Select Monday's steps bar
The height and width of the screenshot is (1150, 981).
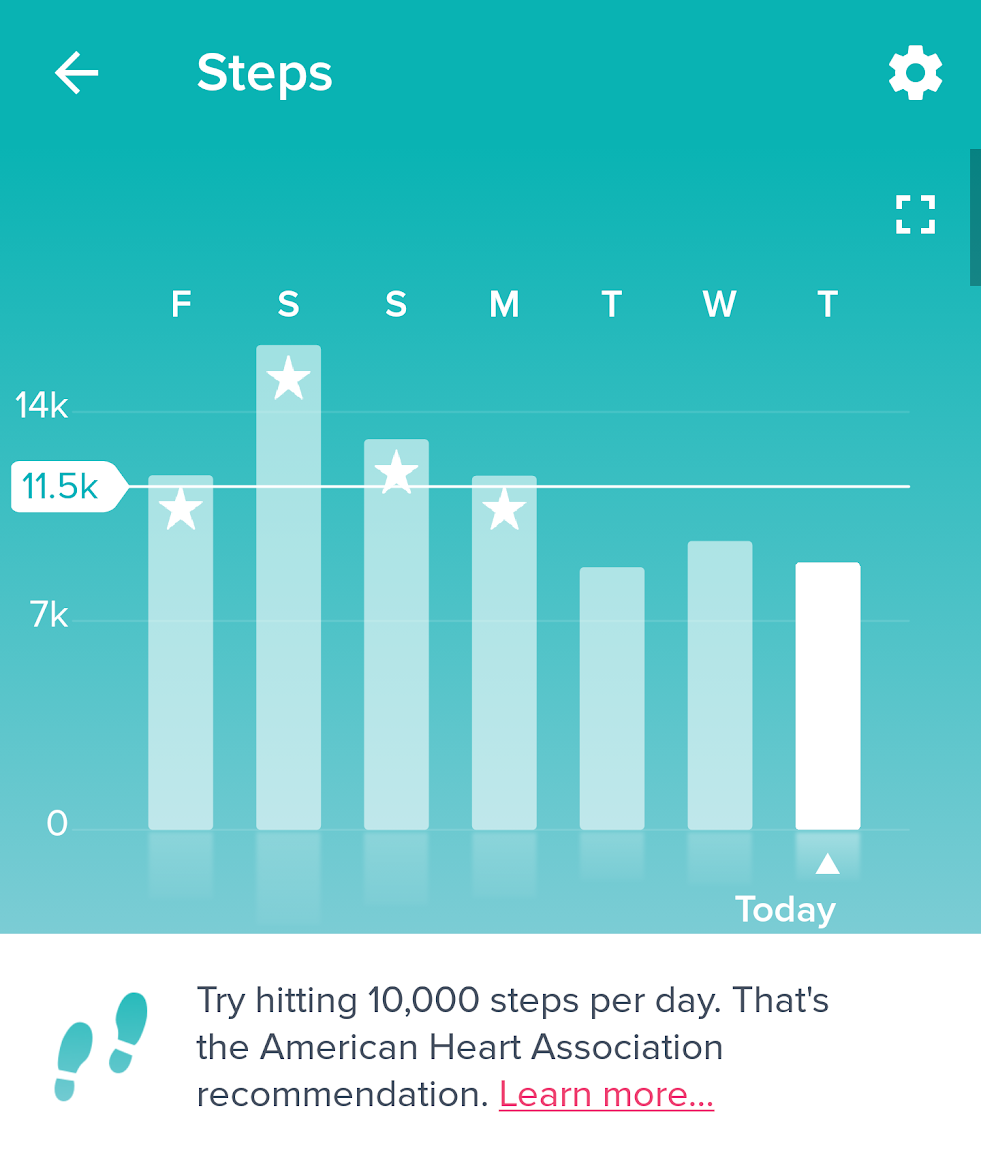point(504,652)
